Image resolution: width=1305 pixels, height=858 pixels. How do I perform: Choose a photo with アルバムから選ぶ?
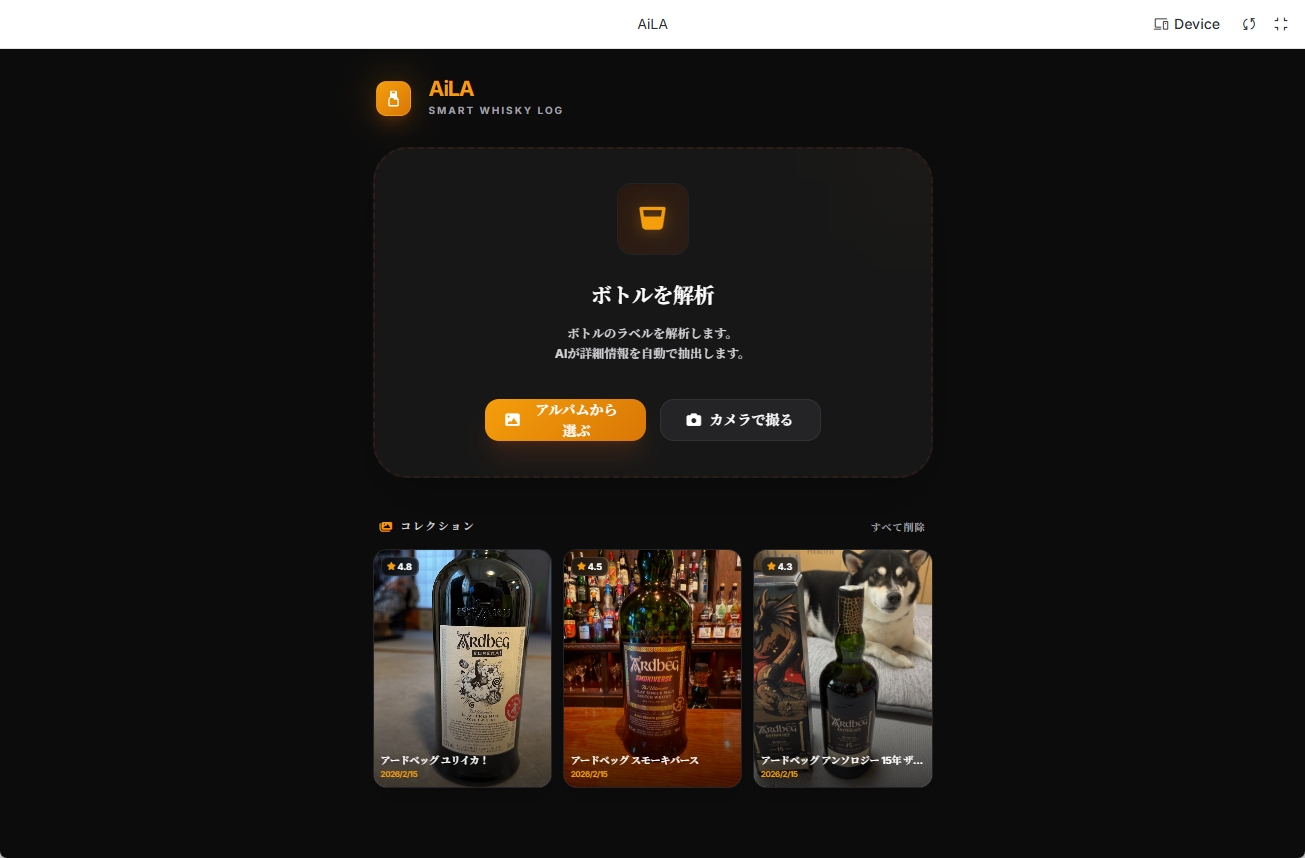[565, 420]
